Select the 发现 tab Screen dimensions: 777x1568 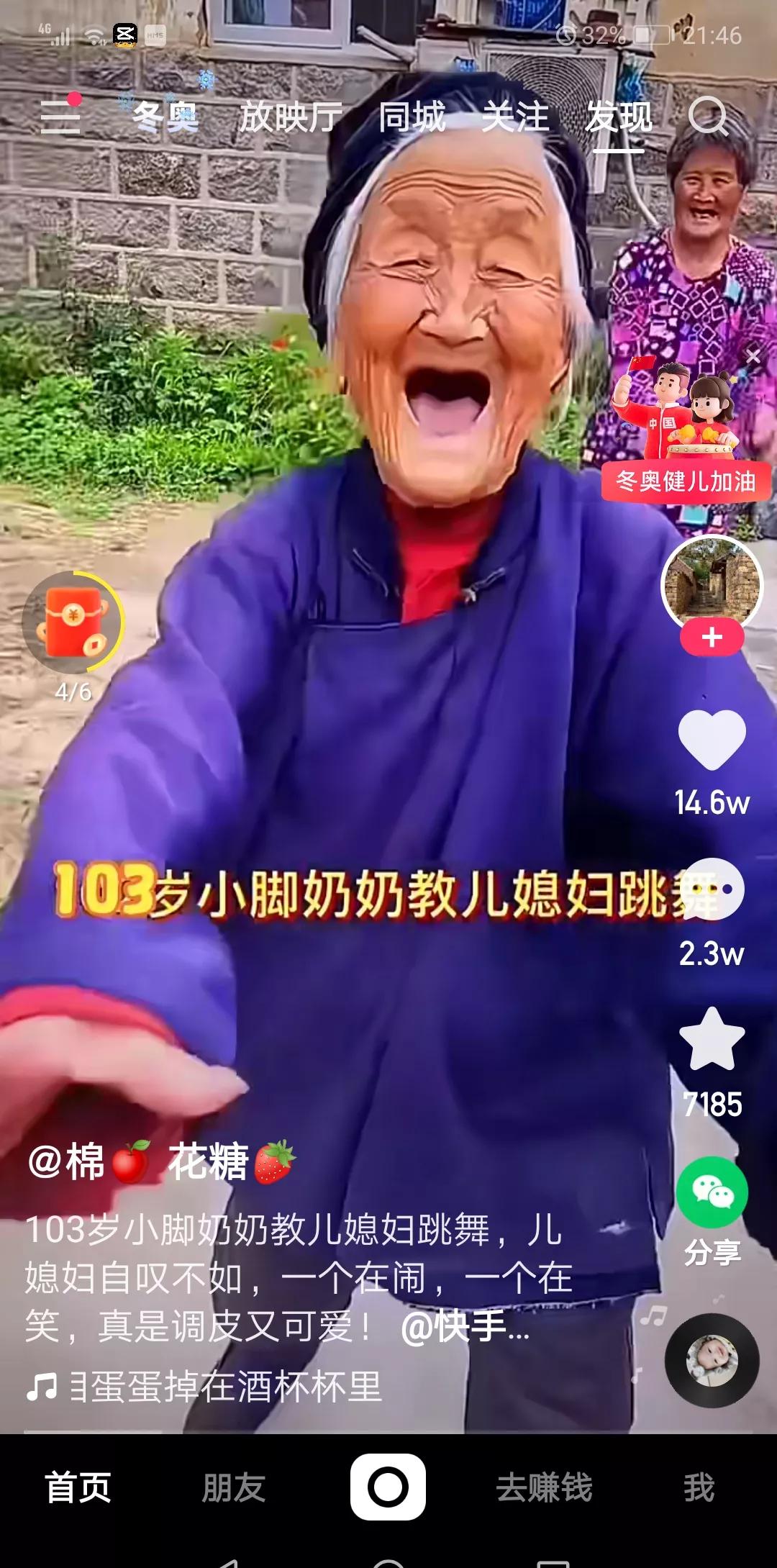point(619,117)
